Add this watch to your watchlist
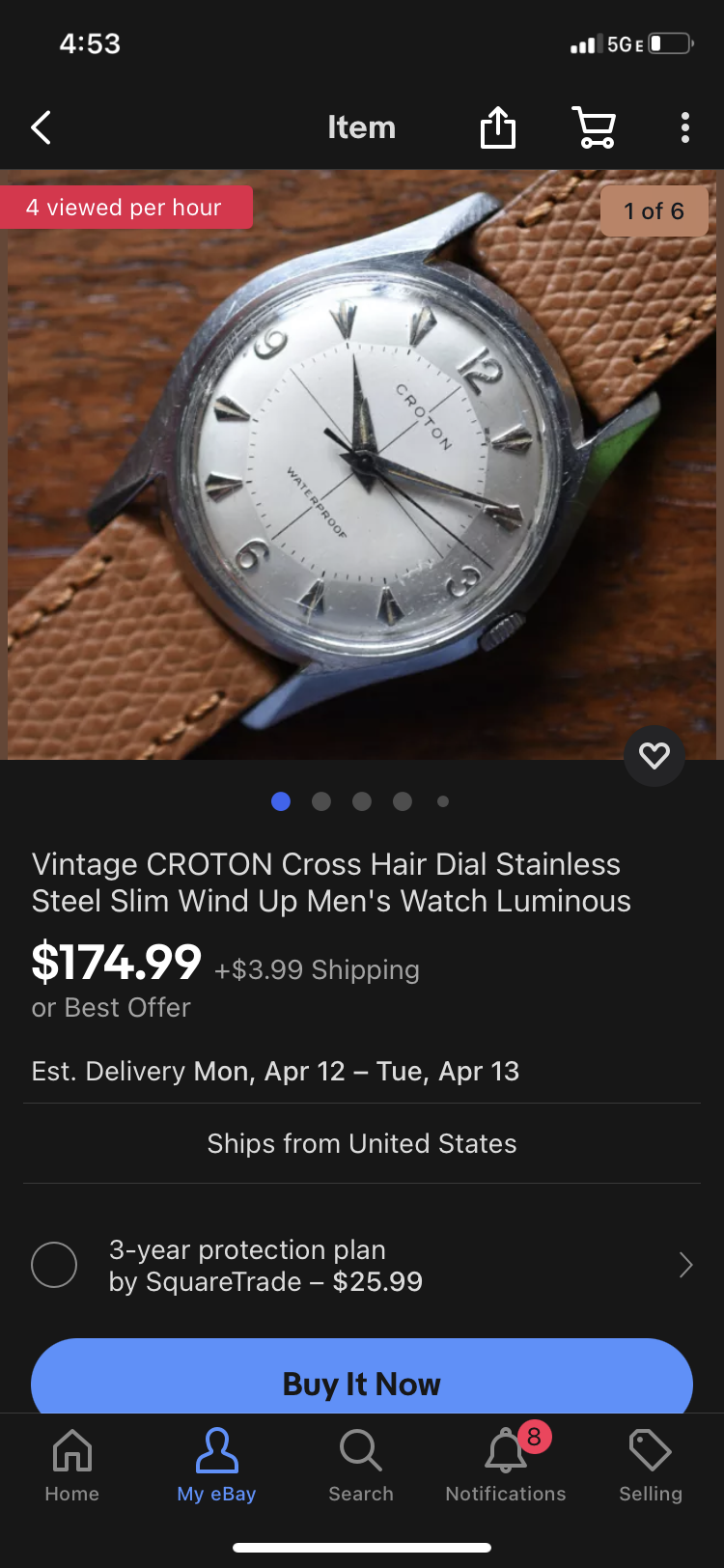 tap(654, 755)
